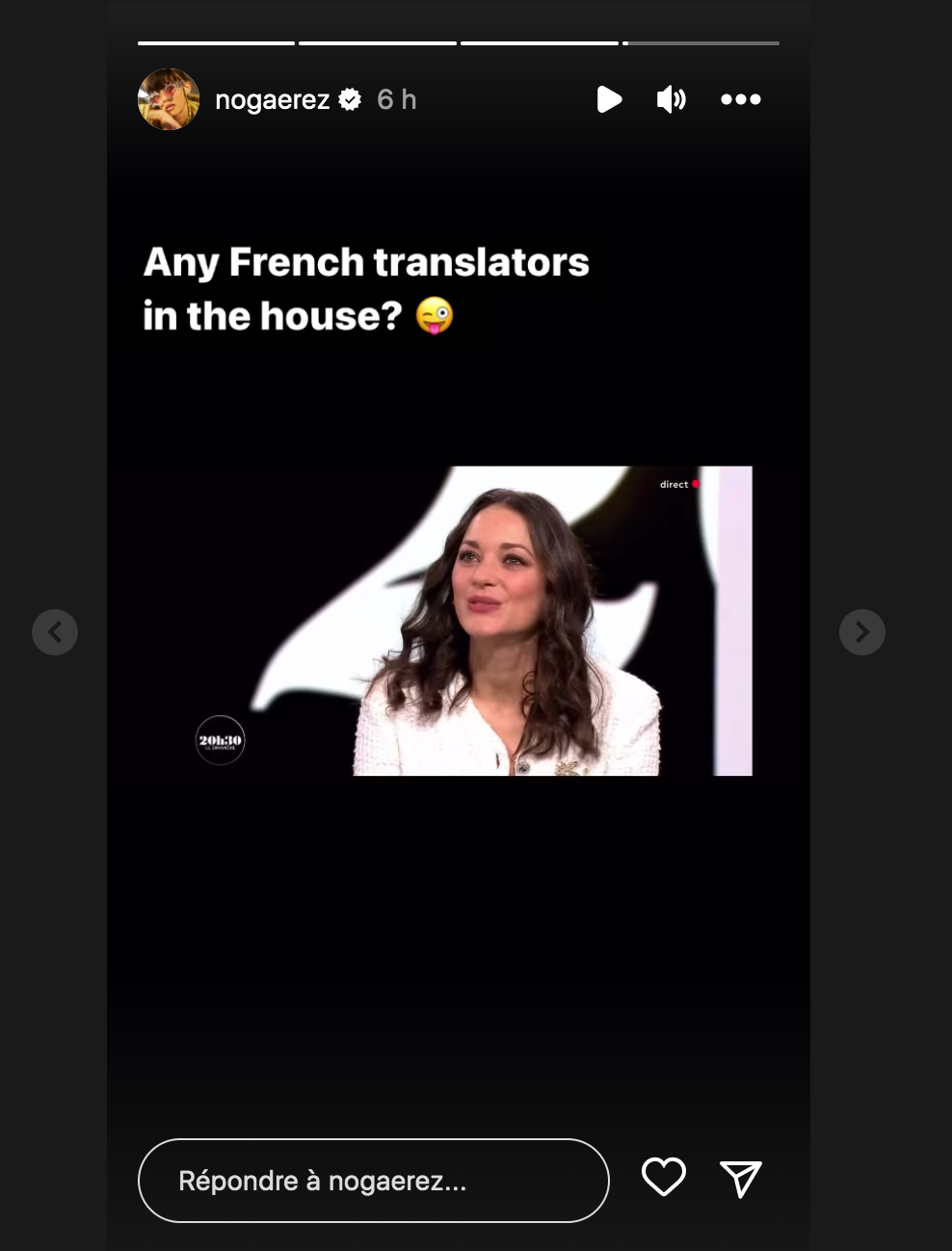Screen dimensions: 952x1251
Task: Open nogaerez's profile picture
Action: (169, 99)
